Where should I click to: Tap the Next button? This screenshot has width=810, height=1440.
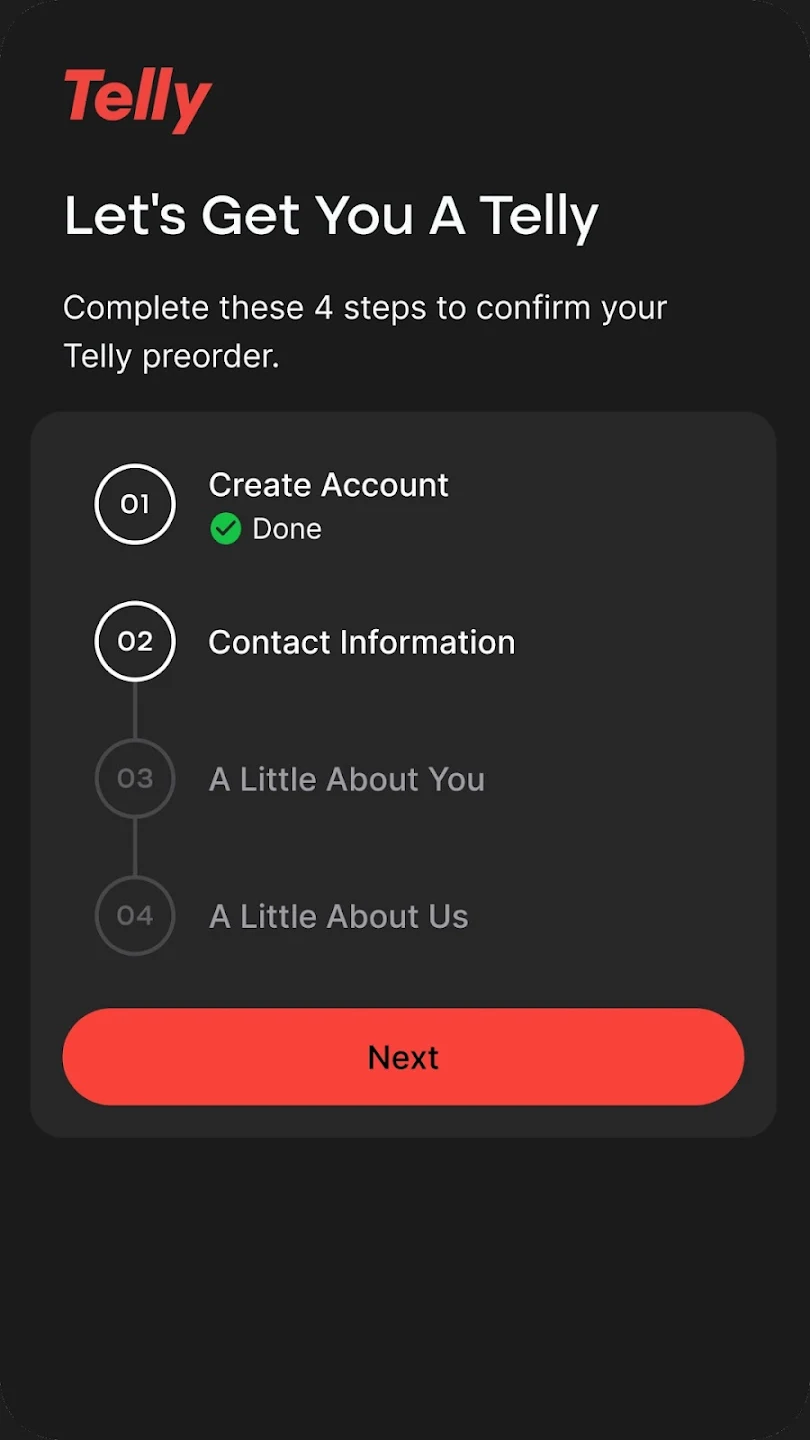403,1057
